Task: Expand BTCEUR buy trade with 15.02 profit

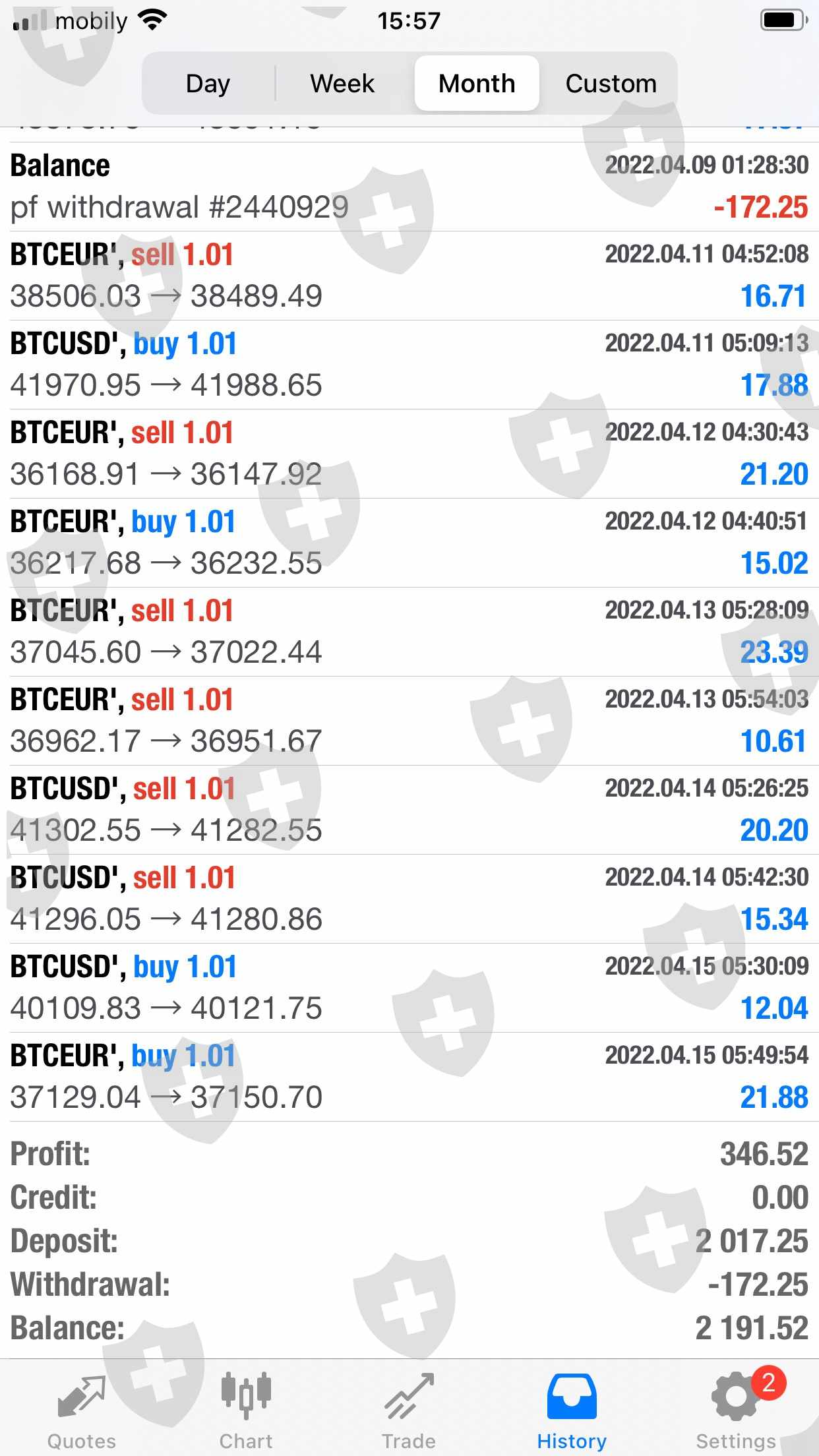Action: [x=409, y=543]
